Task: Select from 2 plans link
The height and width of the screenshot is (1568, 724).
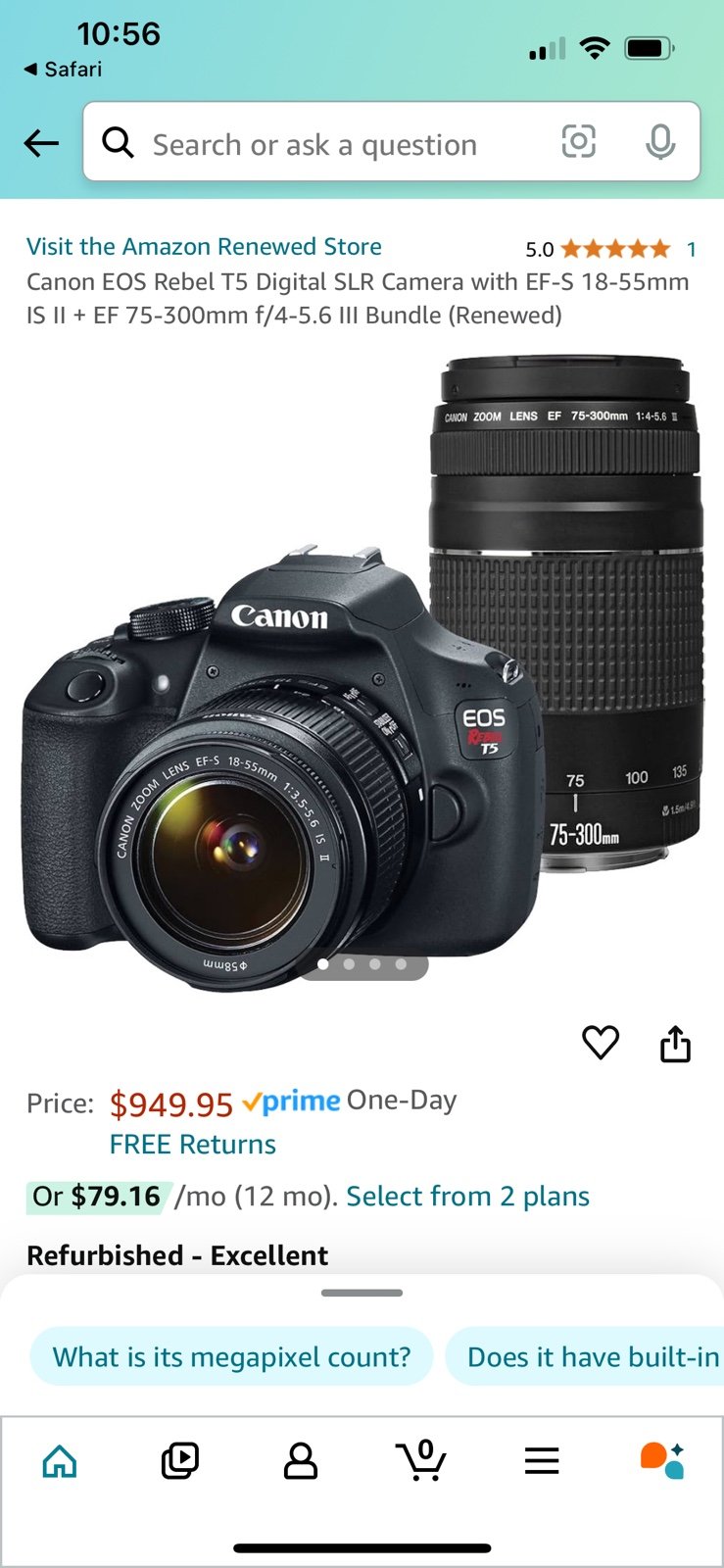Action: click(x=467, y=1197)
